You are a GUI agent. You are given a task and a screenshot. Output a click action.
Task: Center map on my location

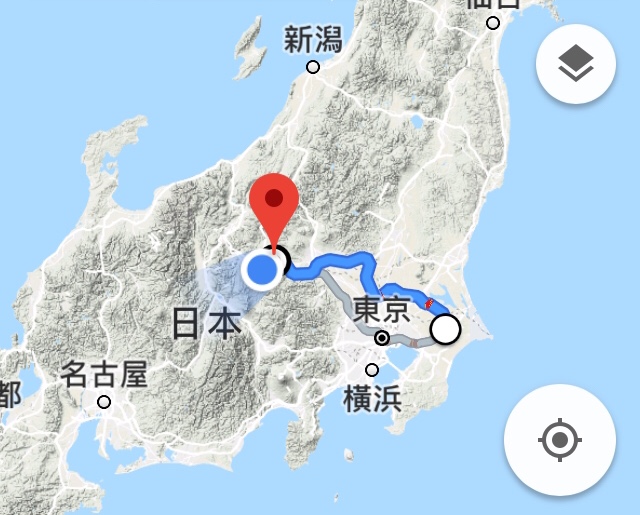click(560, 439)
